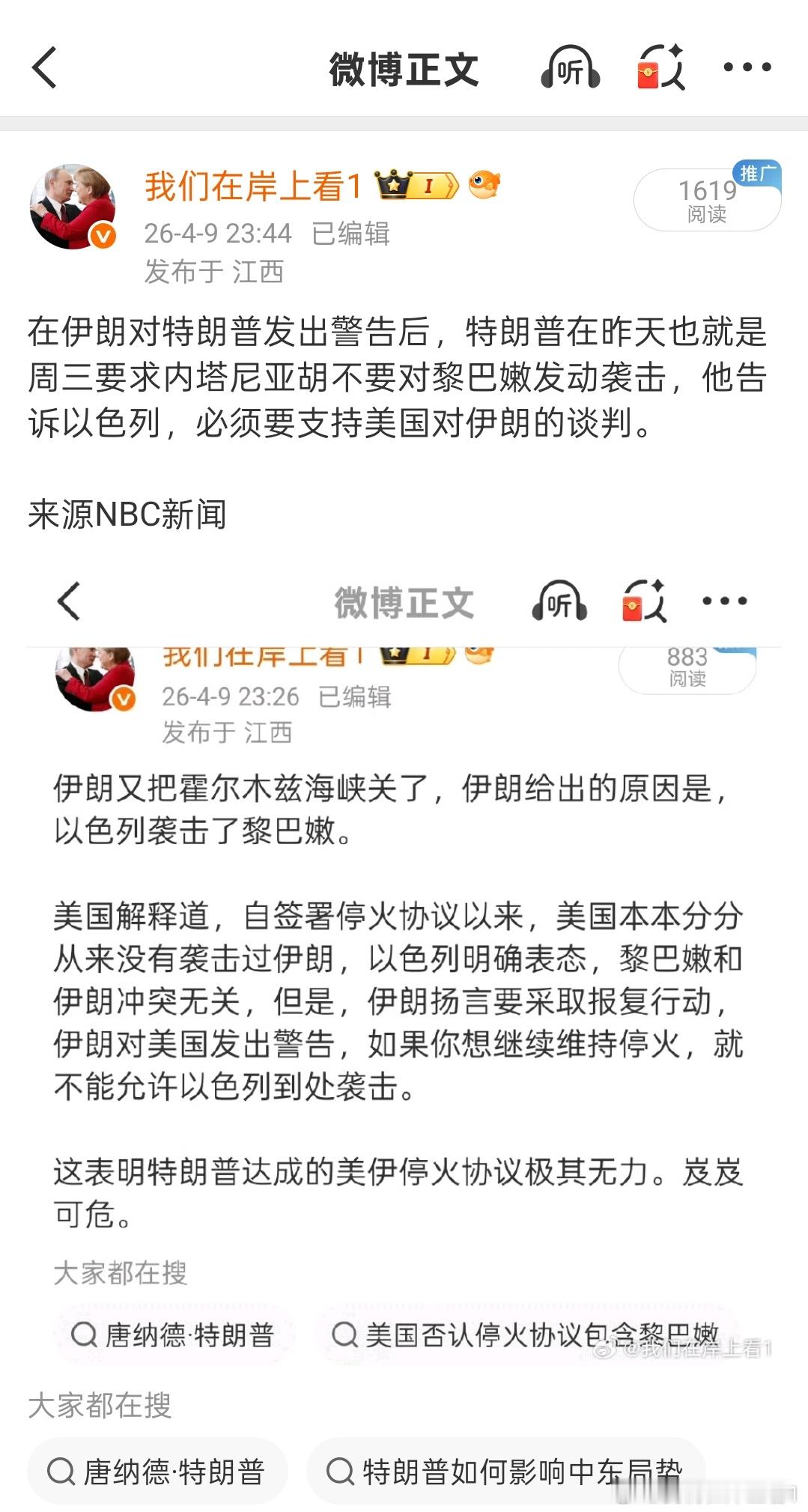Viewport: 808px width, 1512px height.
Task: Tap the 1619 阅读 view counter
Action: (x=705, y=201)
